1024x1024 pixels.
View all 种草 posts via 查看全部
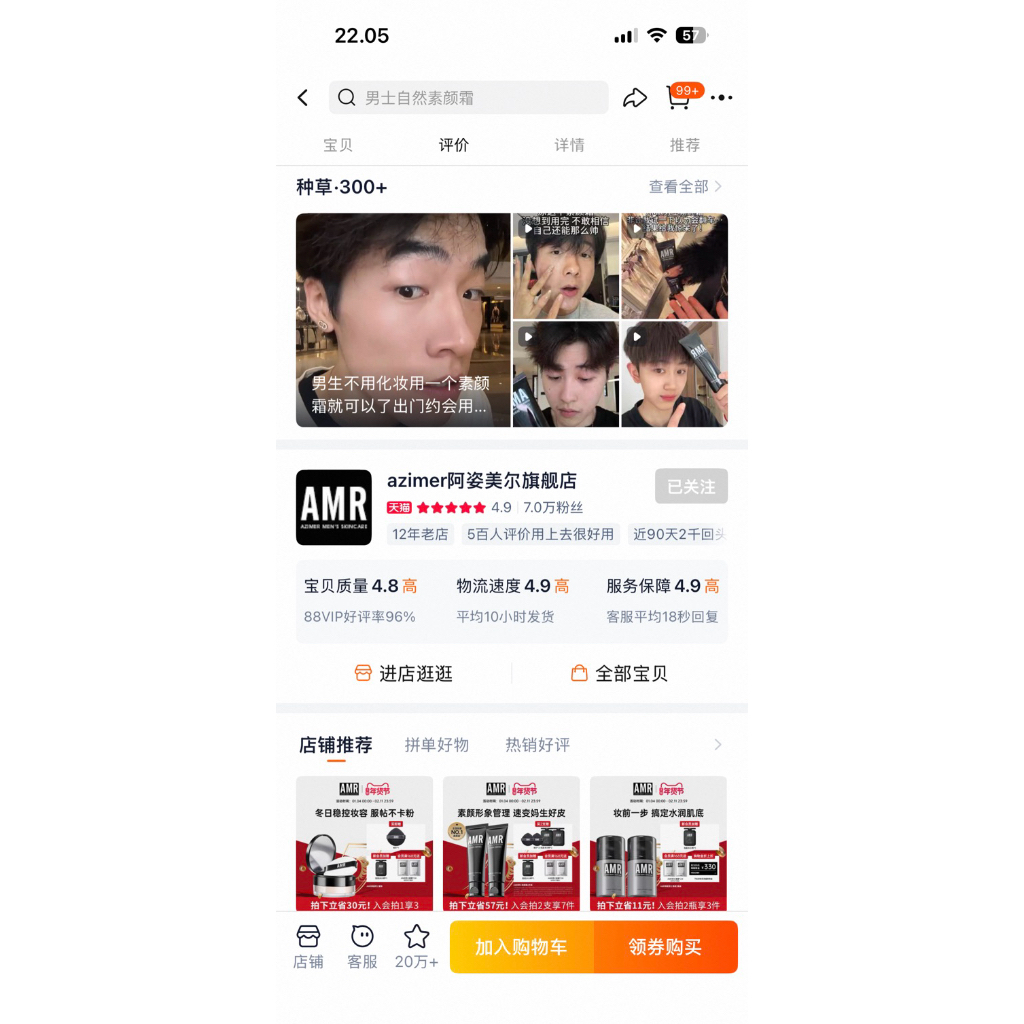pyautogui.click(x=685, y=187)
